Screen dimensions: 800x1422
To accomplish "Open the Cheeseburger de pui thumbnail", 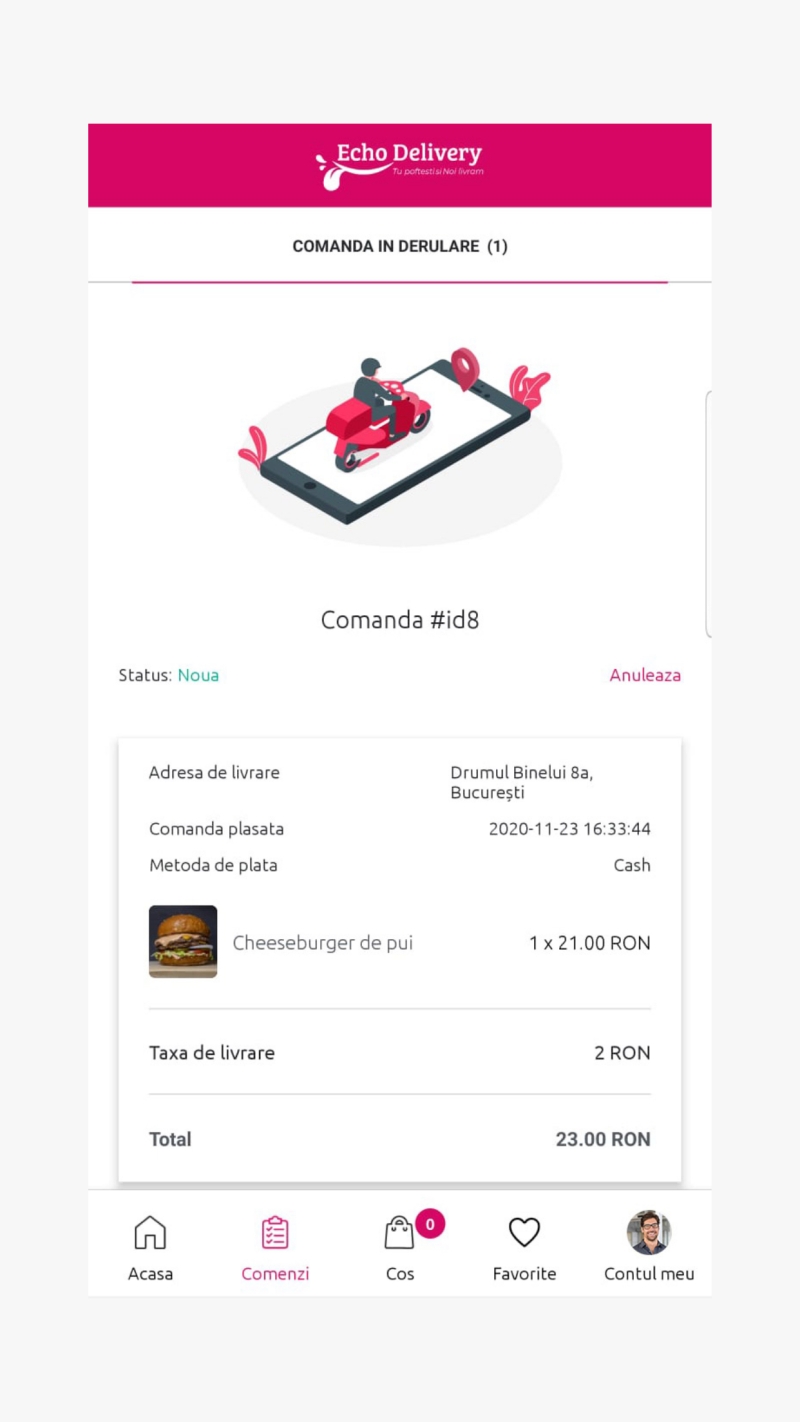I will pos(183,941).
